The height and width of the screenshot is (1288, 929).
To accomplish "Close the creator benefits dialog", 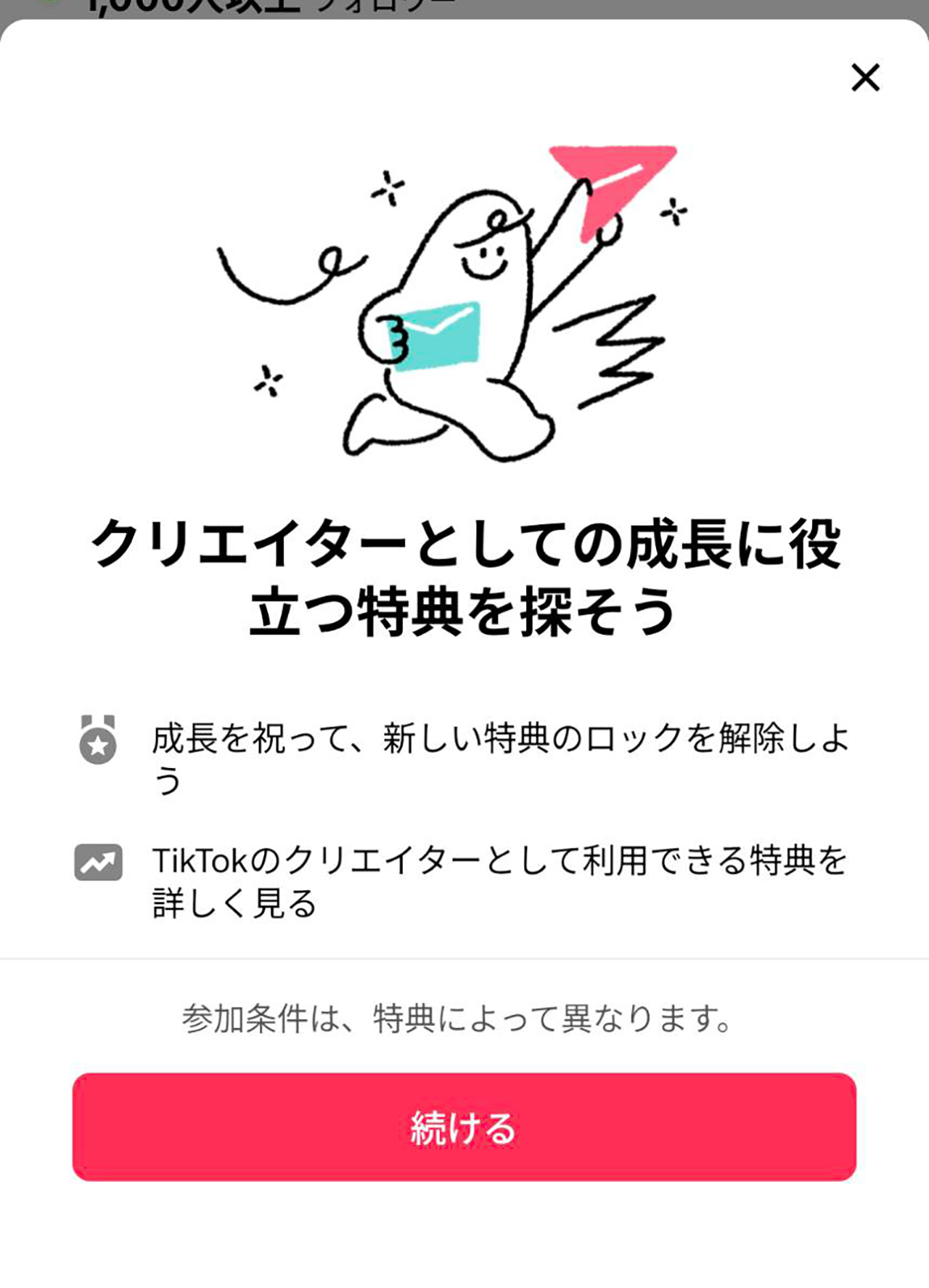I will click(865, 78).
